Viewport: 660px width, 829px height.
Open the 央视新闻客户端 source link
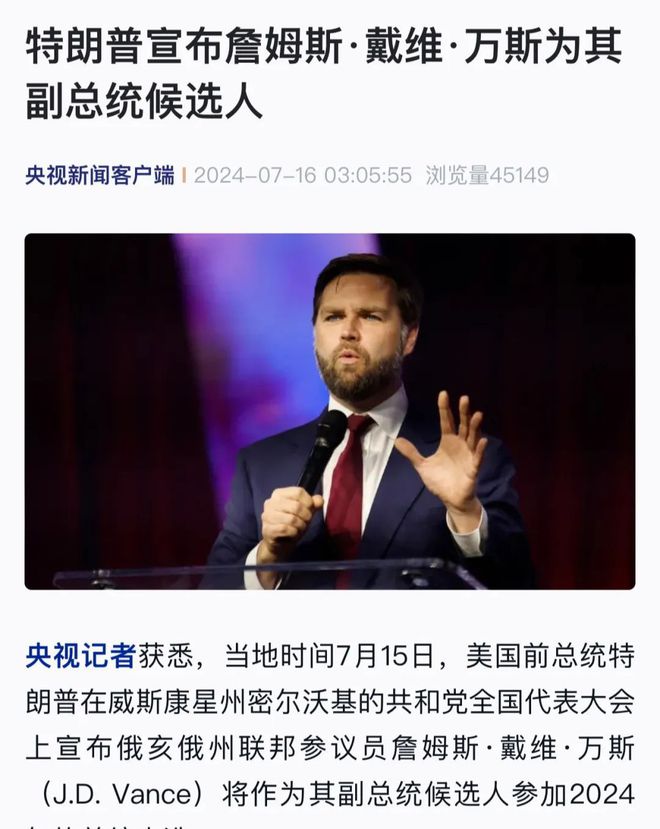point(100,176)
